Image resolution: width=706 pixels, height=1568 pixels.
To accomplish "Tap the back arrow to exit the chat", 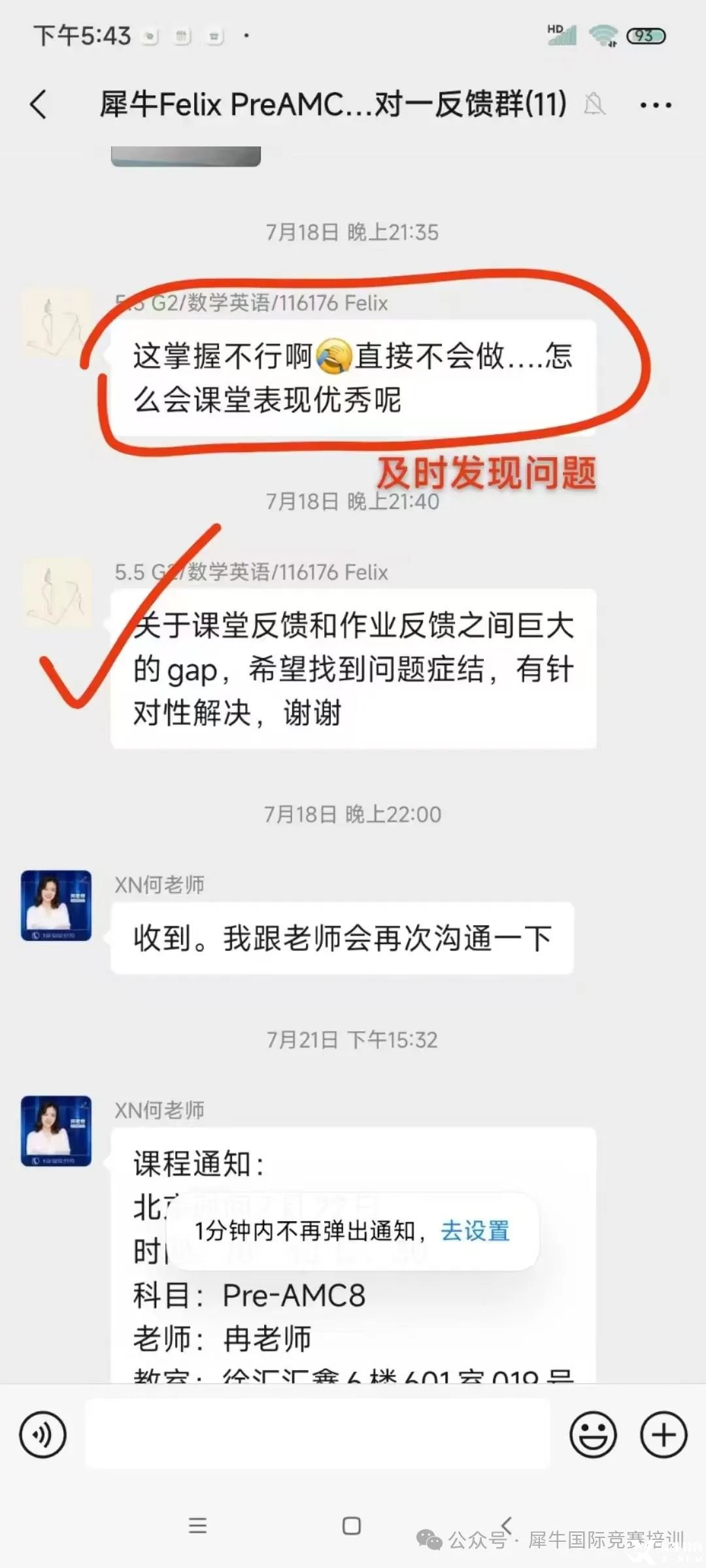I will (x=37, y=103).
